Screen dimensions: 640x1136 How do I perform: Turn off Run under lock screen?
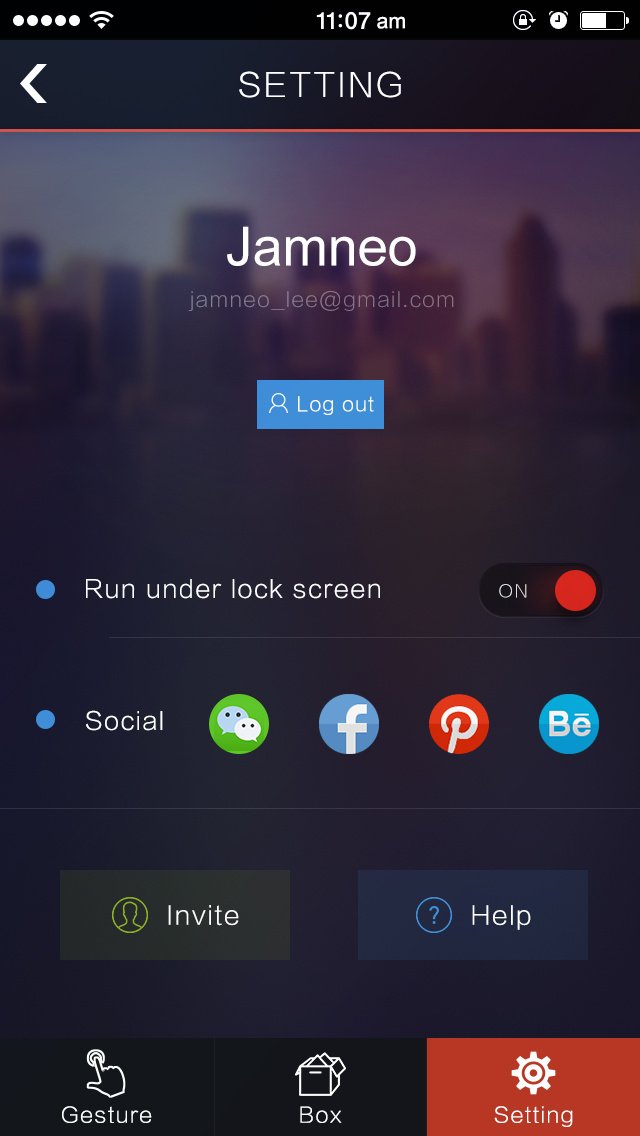click(x=541, y=590)
